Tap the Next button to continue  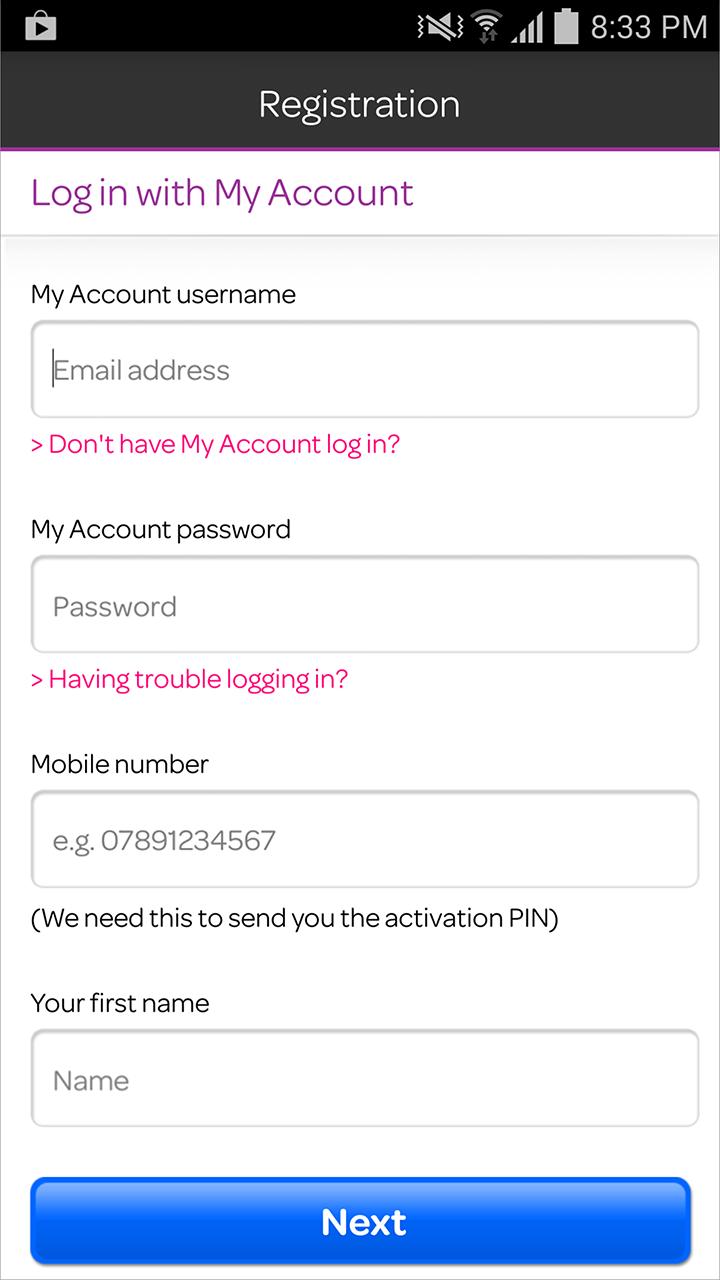[362, 1221]
